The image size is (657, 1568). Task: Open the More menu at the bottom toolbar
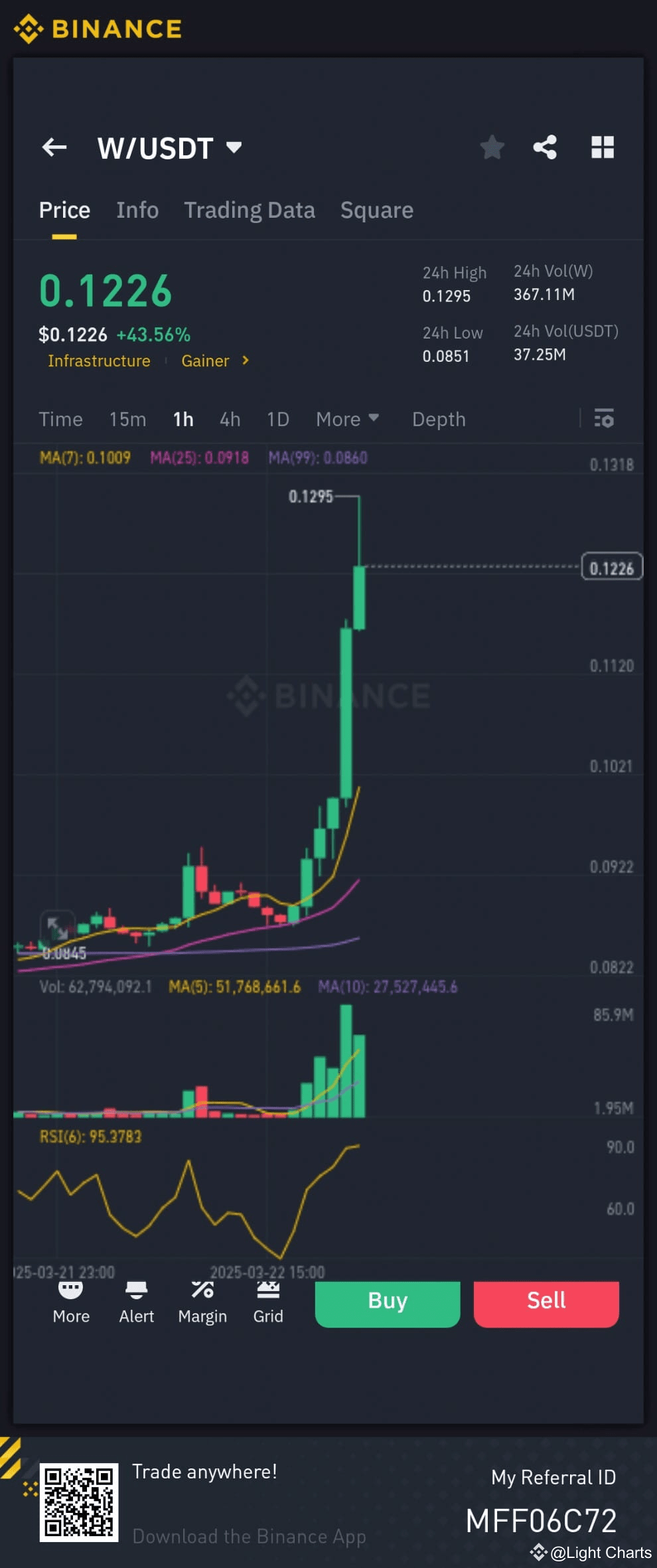coord(70,1300)
